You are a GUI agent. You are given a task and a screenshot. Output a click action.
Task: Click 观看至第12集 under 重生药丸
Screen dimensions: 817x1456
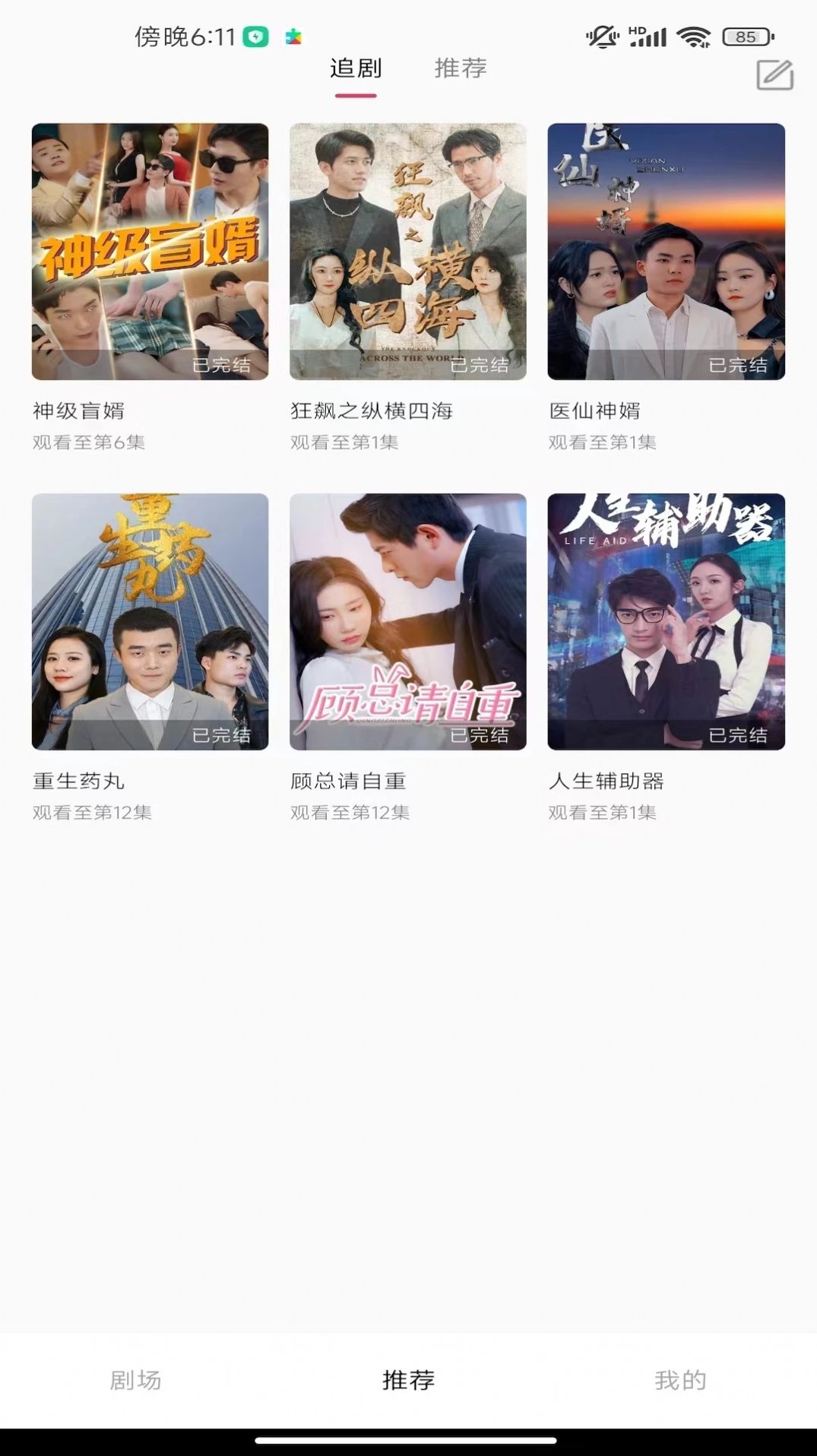click(x=93, y=814)
